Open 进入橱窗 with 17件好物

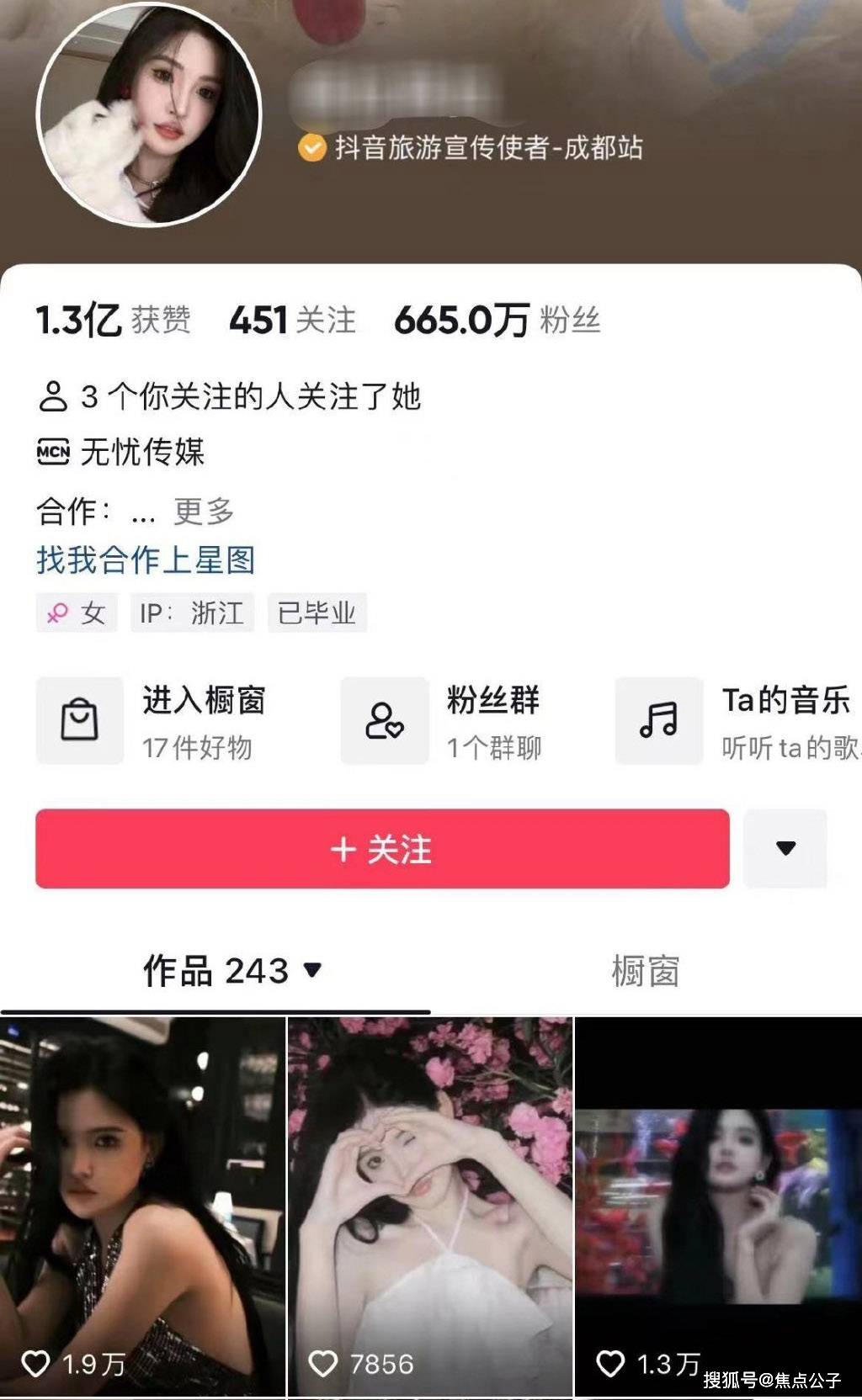152,721
